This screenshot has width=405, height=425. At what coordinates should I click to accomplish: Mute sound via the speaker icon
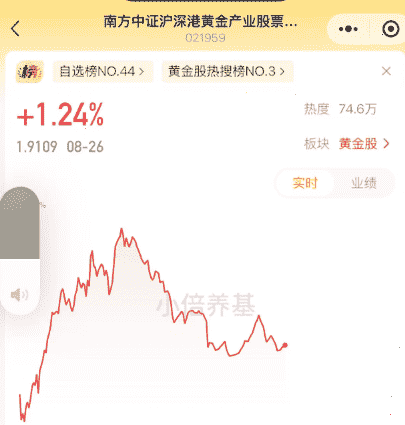pyautogui.click(x=19, y=295)
